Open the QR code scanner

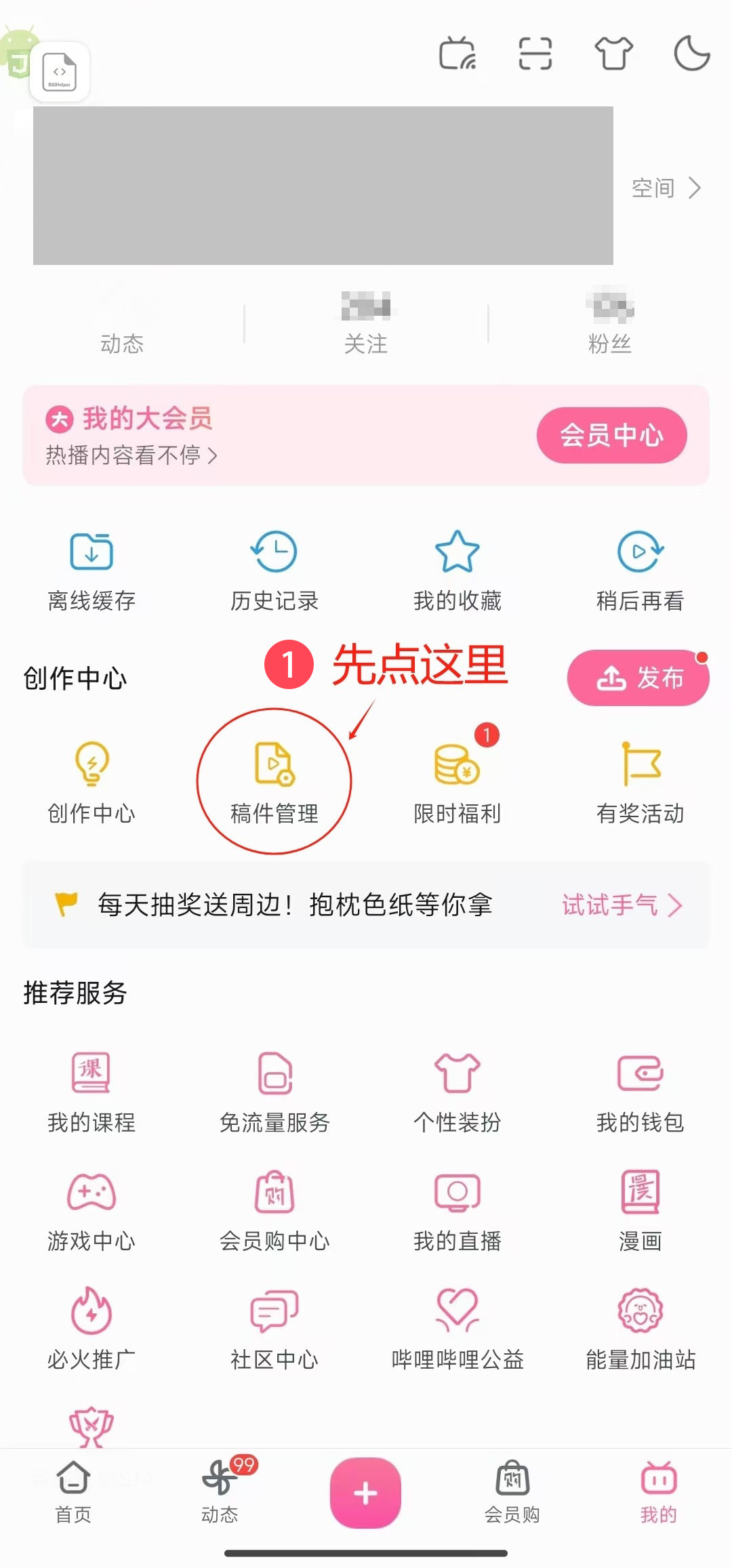click(x=535, y=54)
